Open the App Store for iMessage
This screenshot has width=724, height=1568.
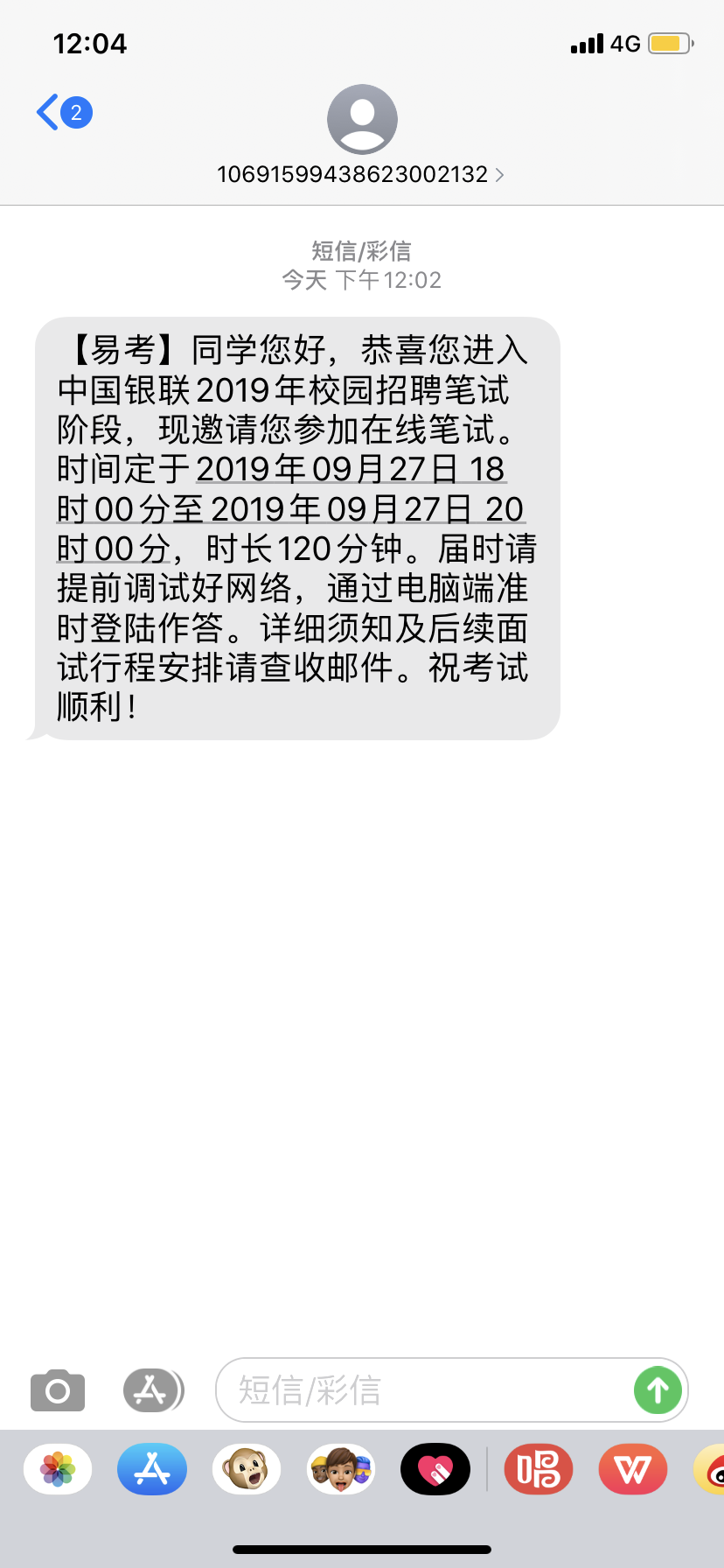tap(152, 1469)
